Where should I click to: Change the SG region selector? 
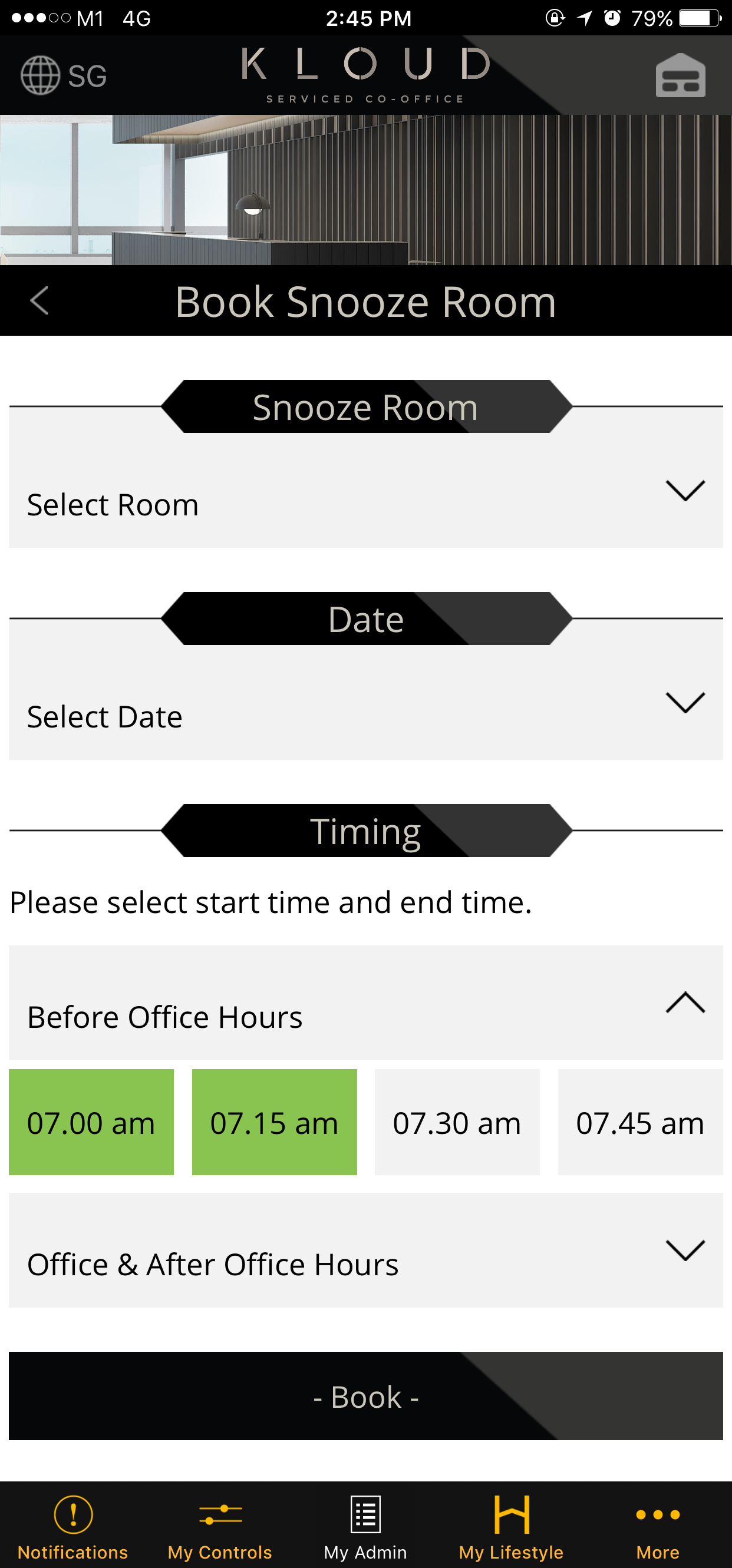click(x=63, y=75)
